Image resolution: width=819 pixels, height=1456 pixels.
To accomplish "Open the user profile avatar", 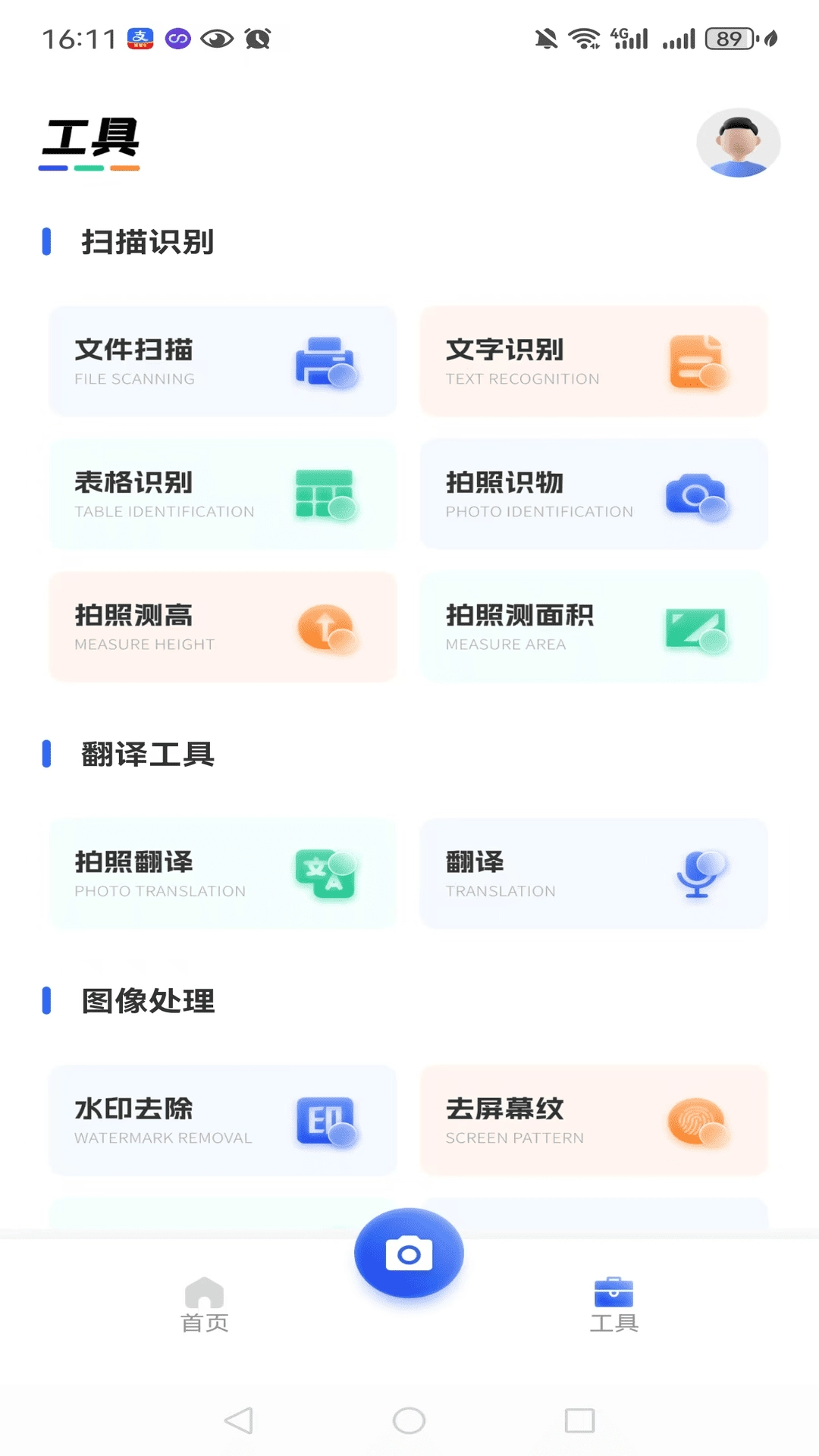I will pyautogui.click(x=739, y=143).
